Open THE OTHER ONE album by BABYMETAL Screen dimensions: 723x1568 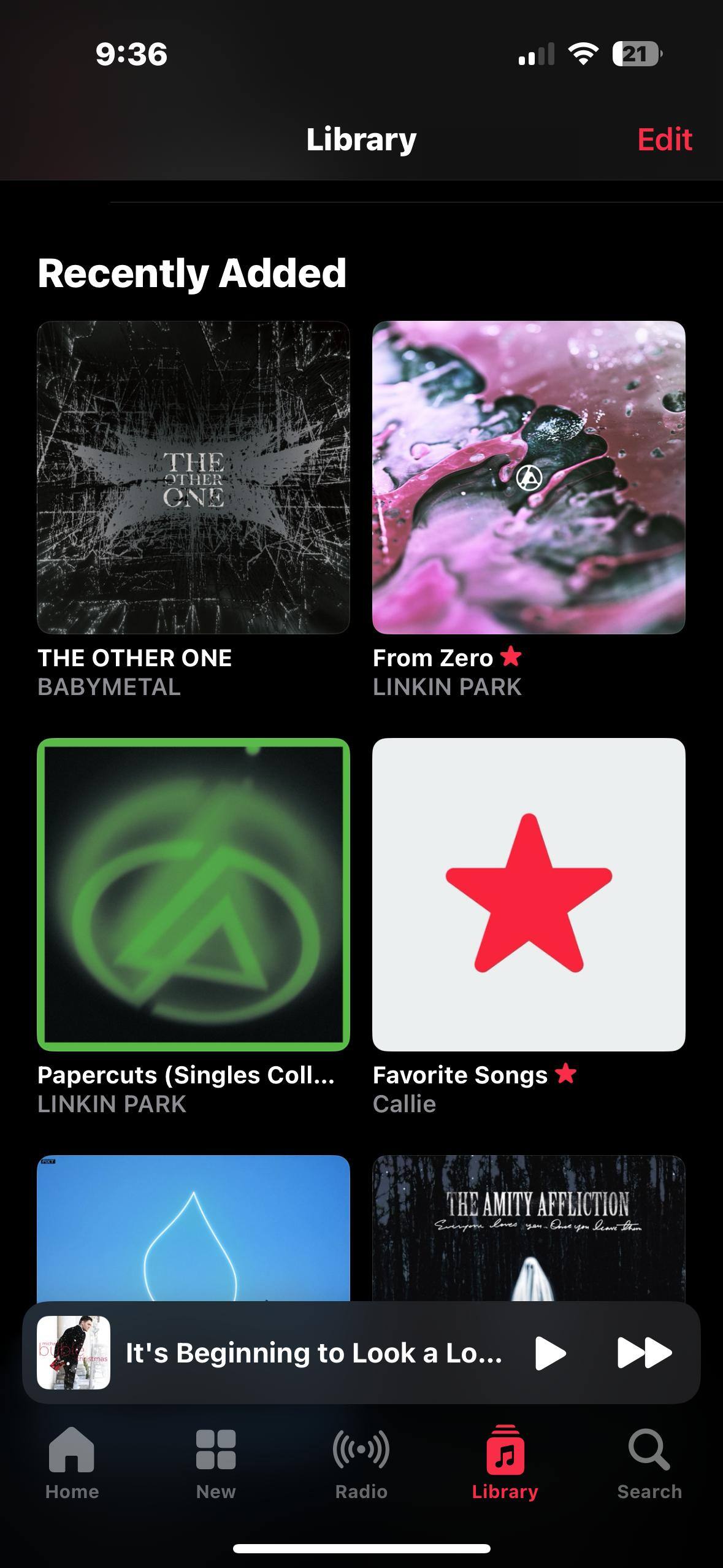point(193,477)
